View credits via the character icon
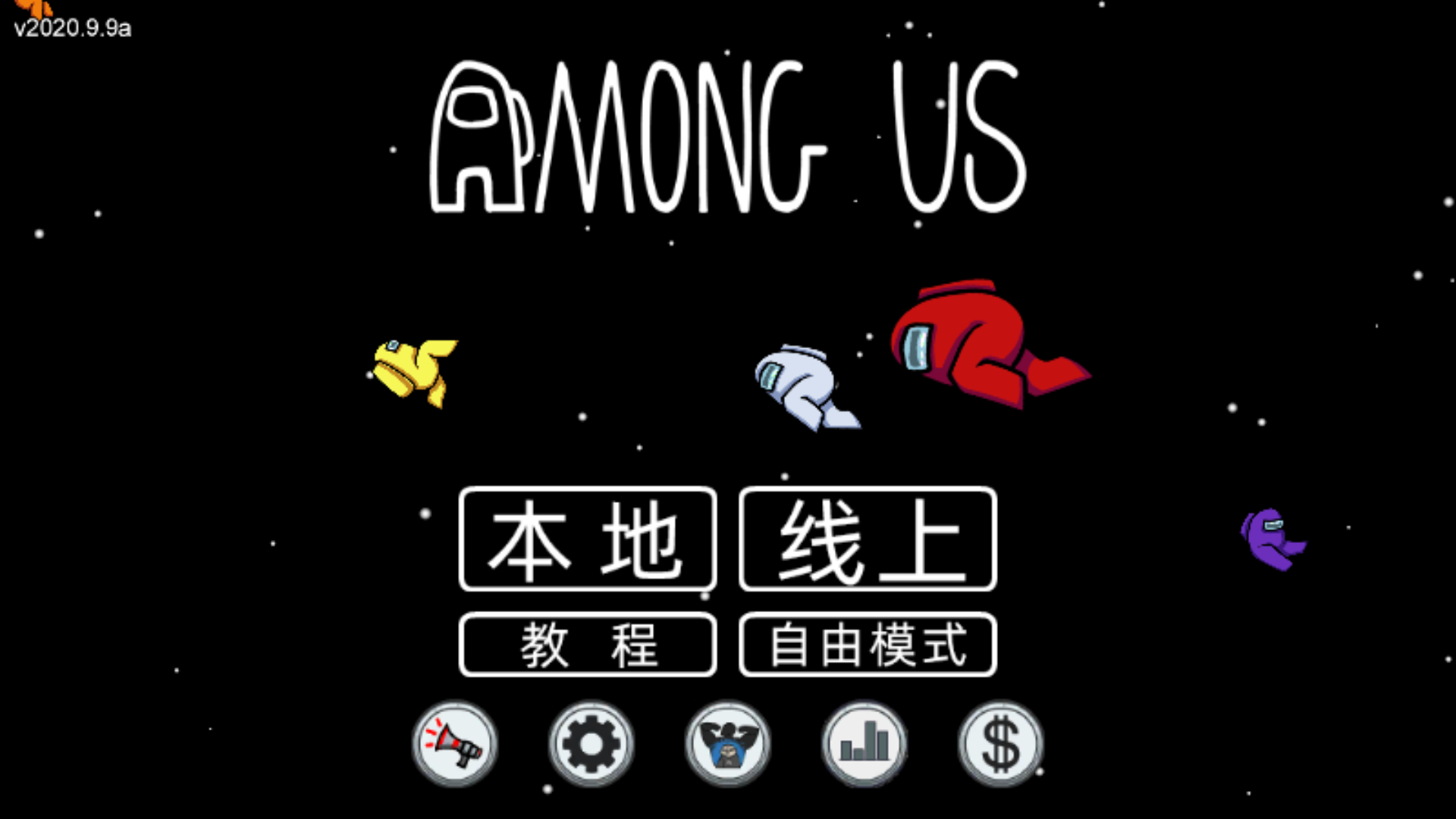The width and height of the screenshot is (1456, 819). point(728,743)
